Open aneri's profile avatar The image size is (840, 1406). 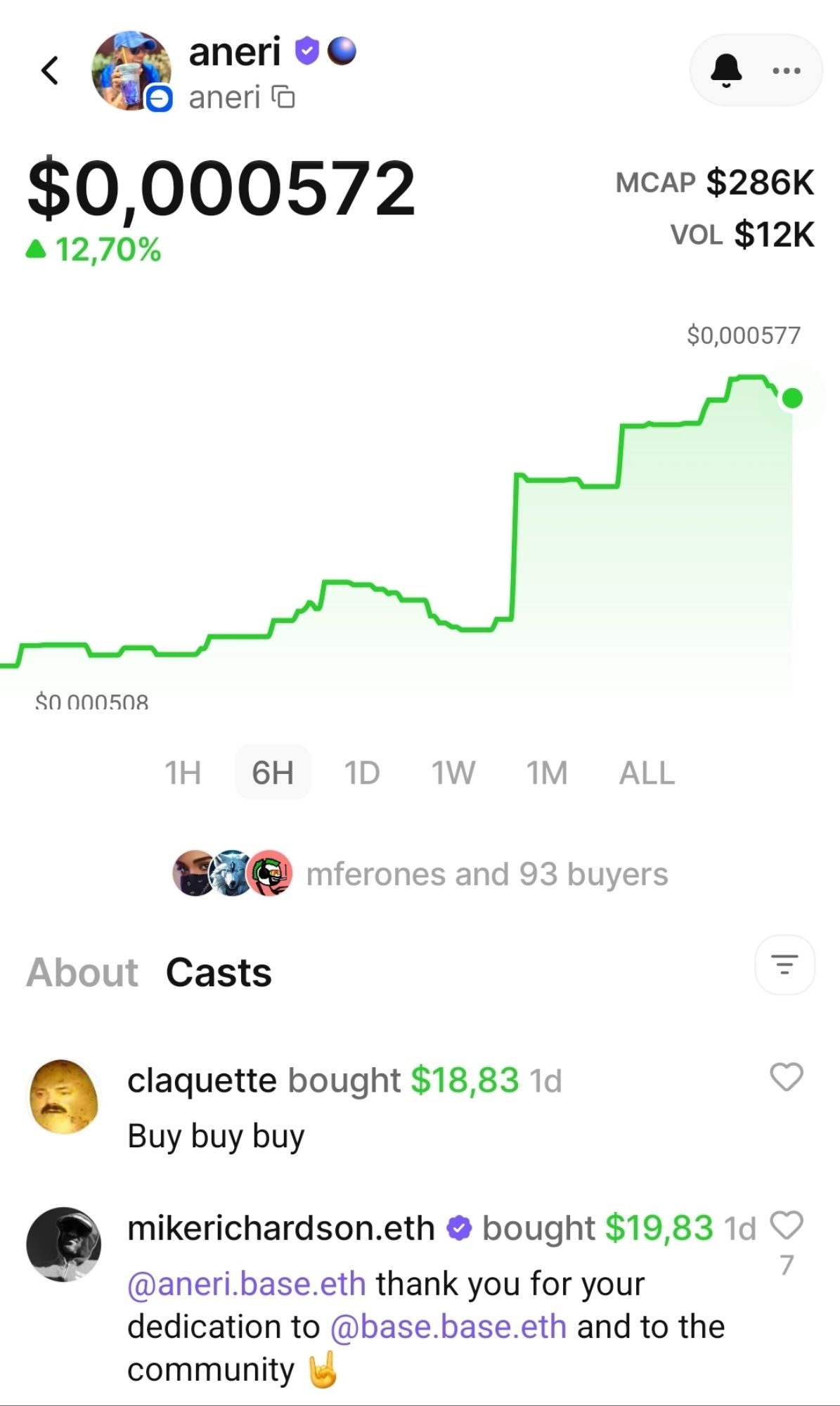tap(131, 70)
